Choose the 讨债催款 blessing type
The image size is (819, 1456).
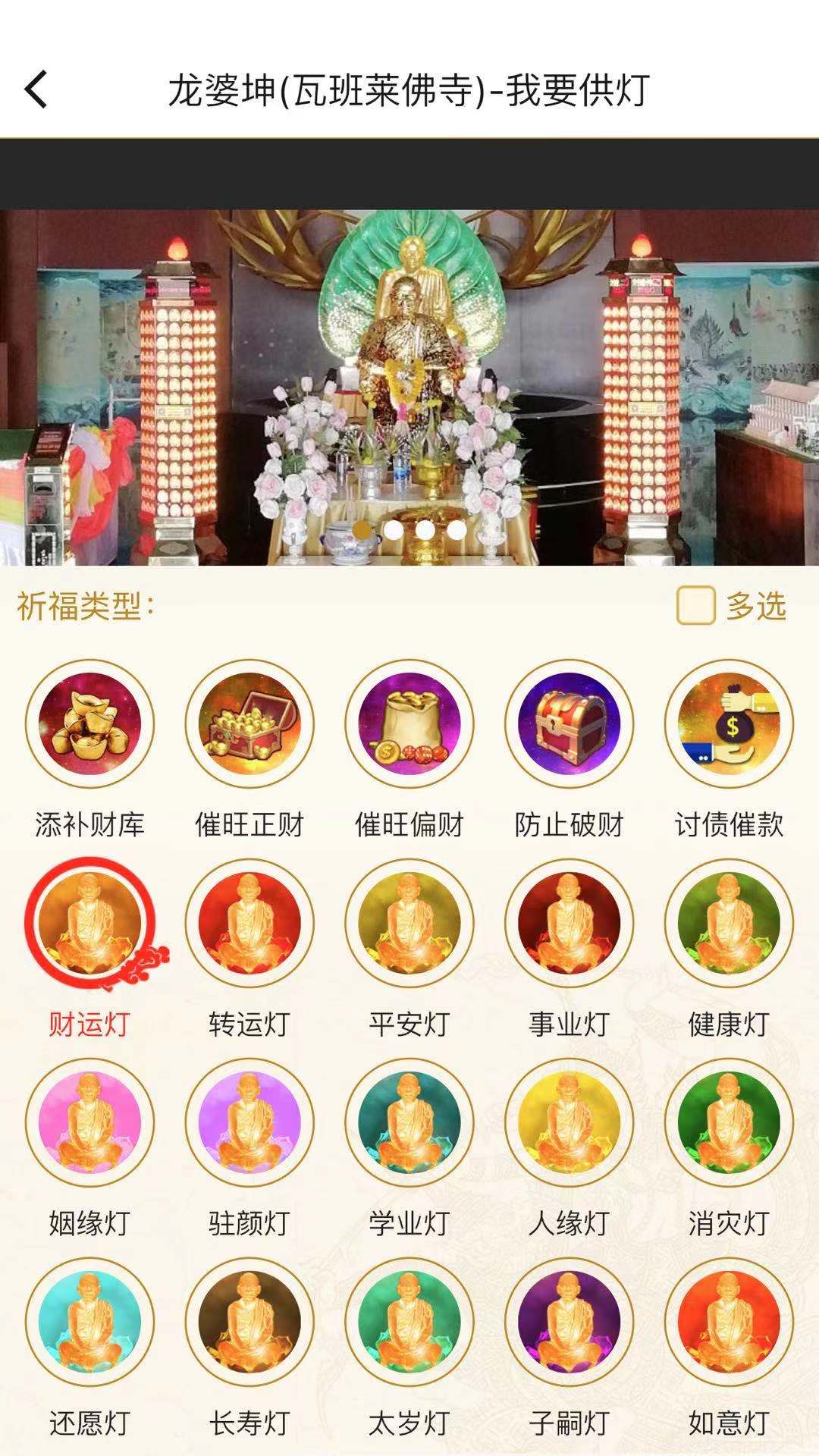(729, 723)
